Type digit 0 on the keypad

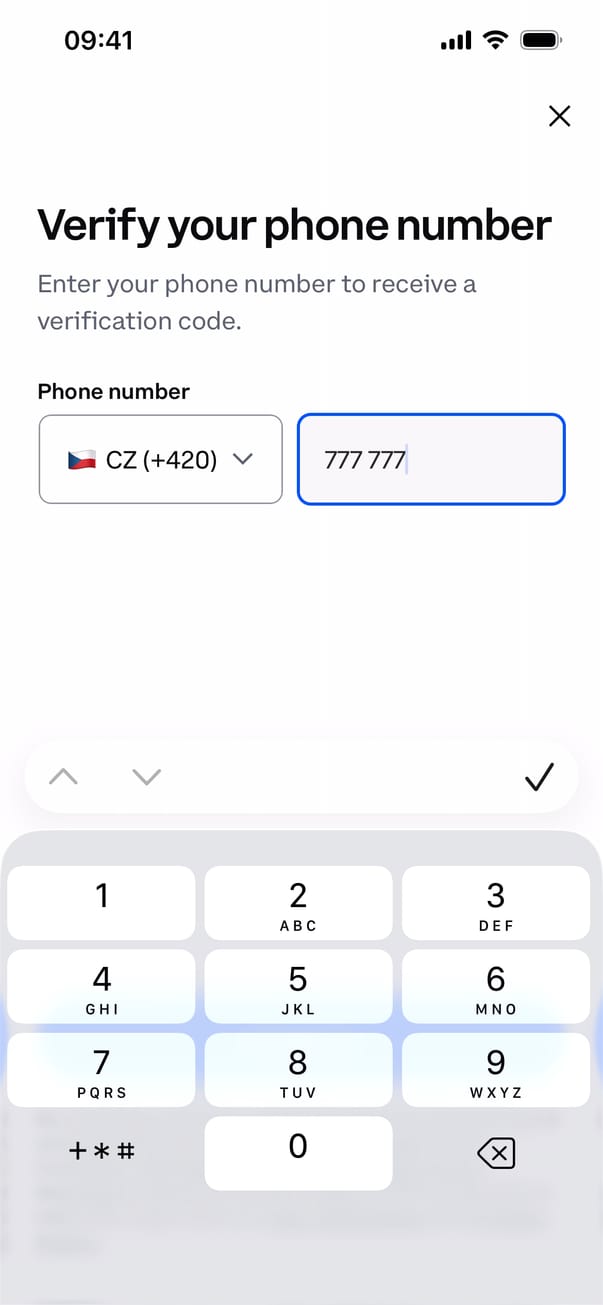click(x=298, y=1153)
